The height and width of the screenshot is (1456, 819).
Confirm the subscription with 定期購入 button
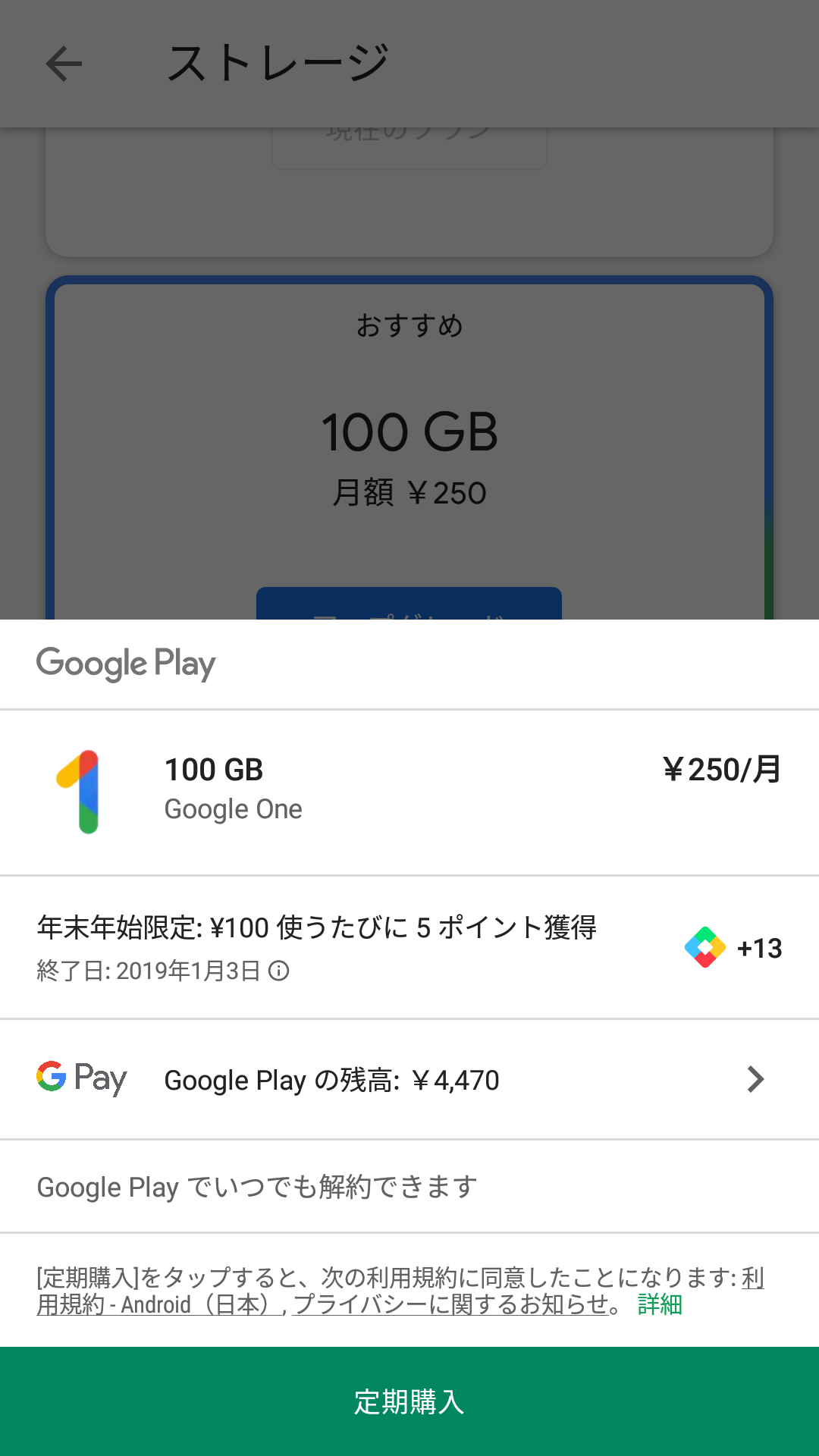coord(409,1401)
